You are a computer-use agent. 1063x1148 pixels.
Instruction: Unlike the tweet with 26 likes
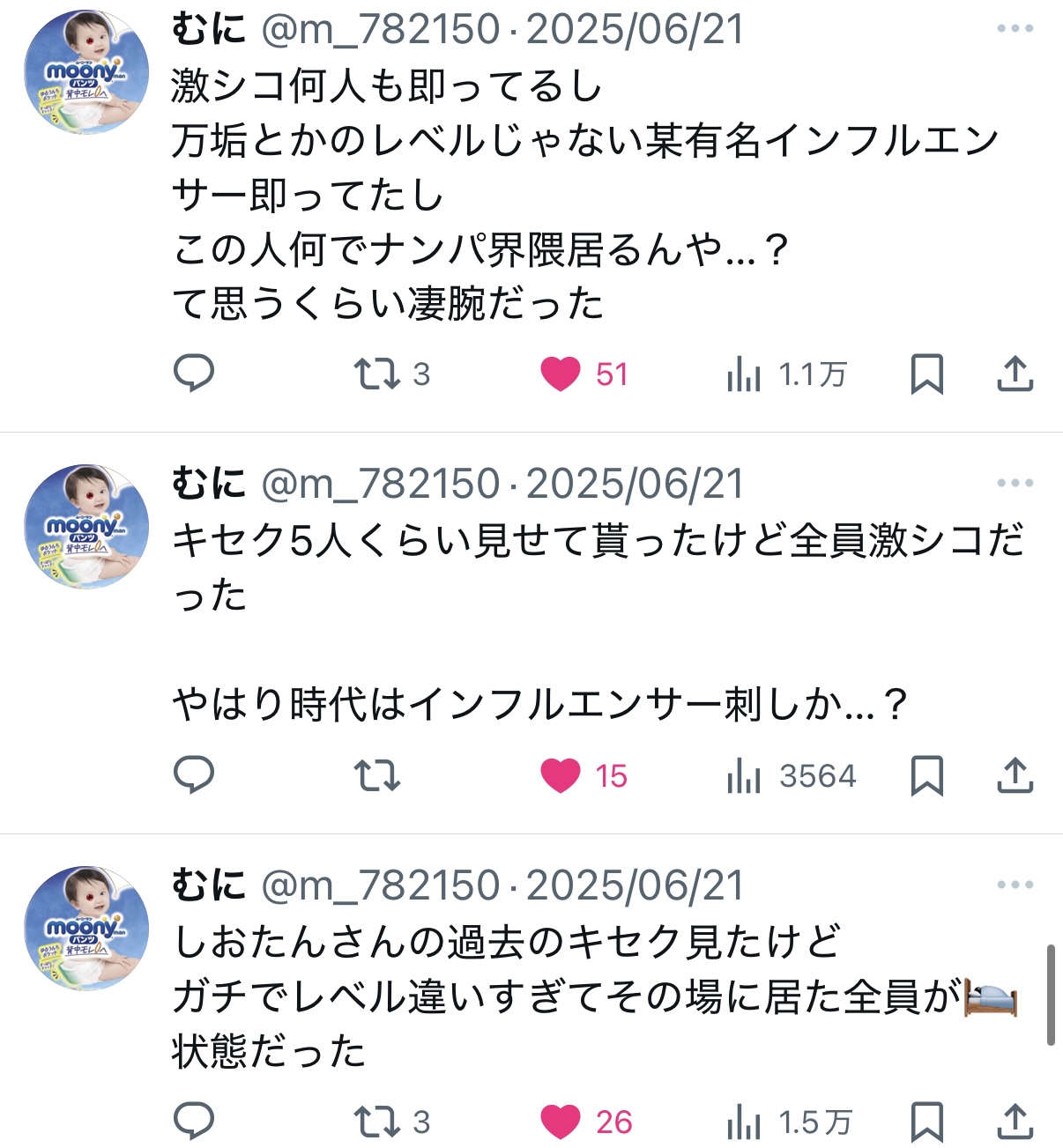pos(561,1121)
